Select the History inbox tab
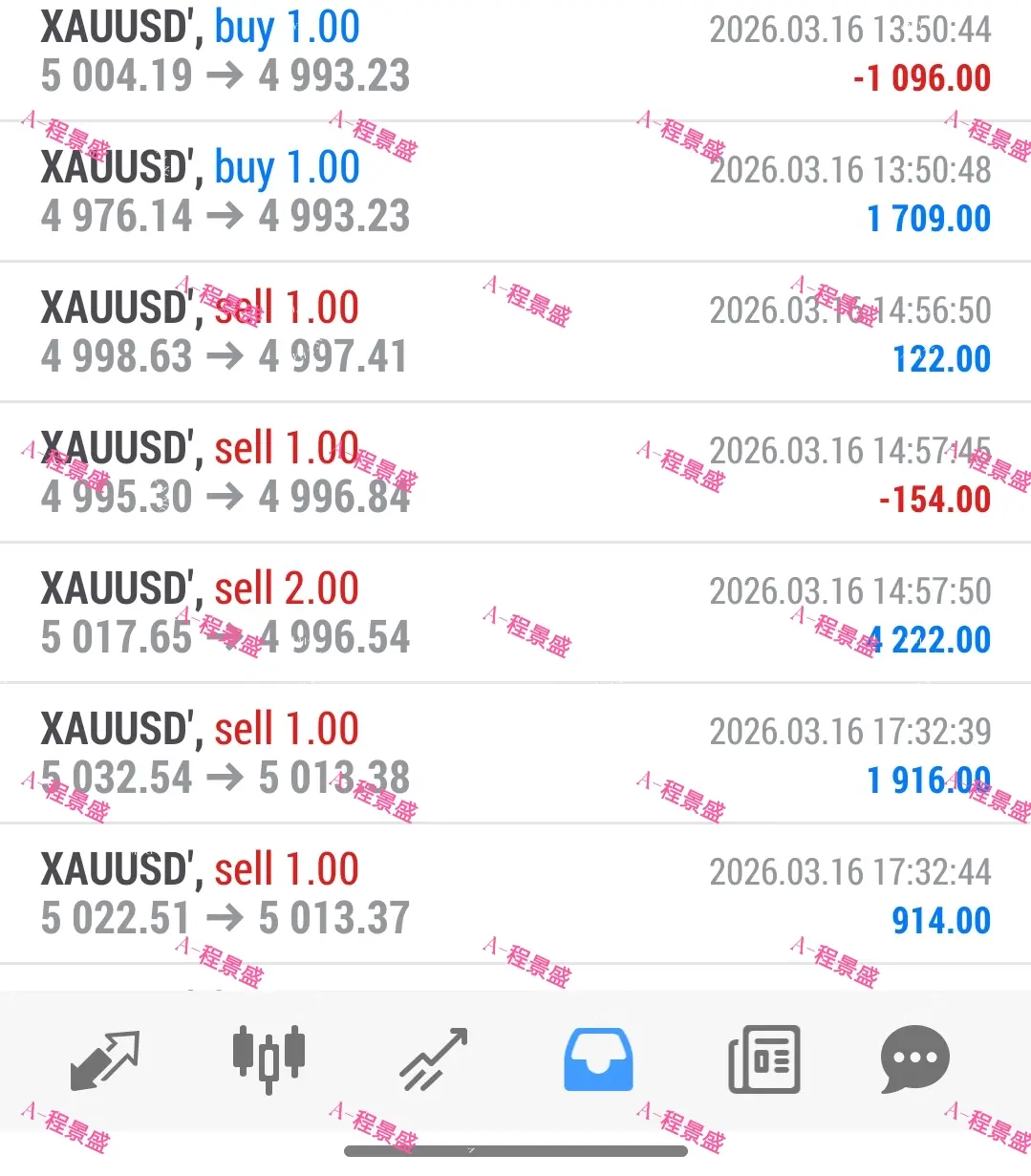The width and height of the screenshot is (1031, 1176). coord(598,1060)
